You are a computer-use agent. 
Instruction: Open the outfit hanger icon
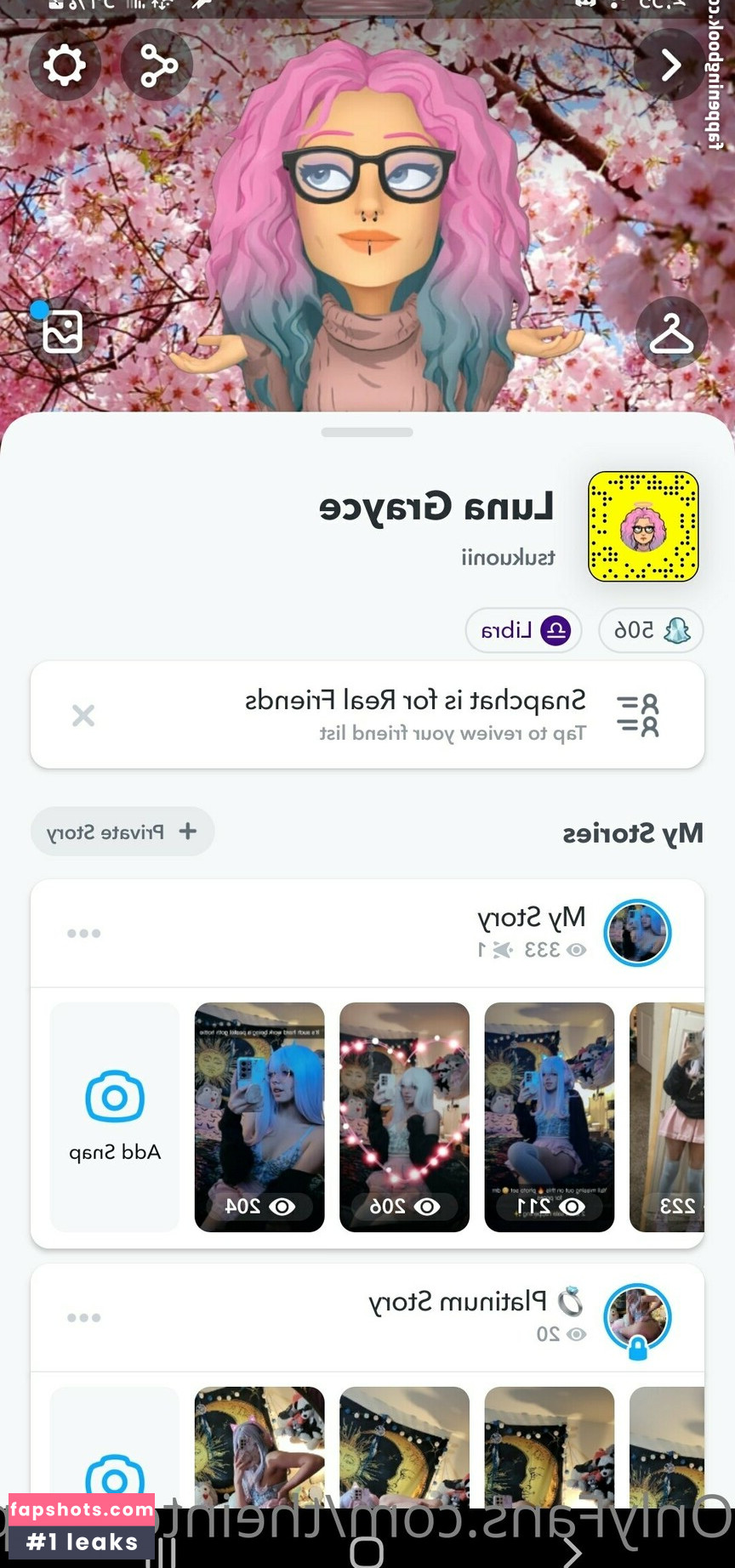(x=671, y=332)
